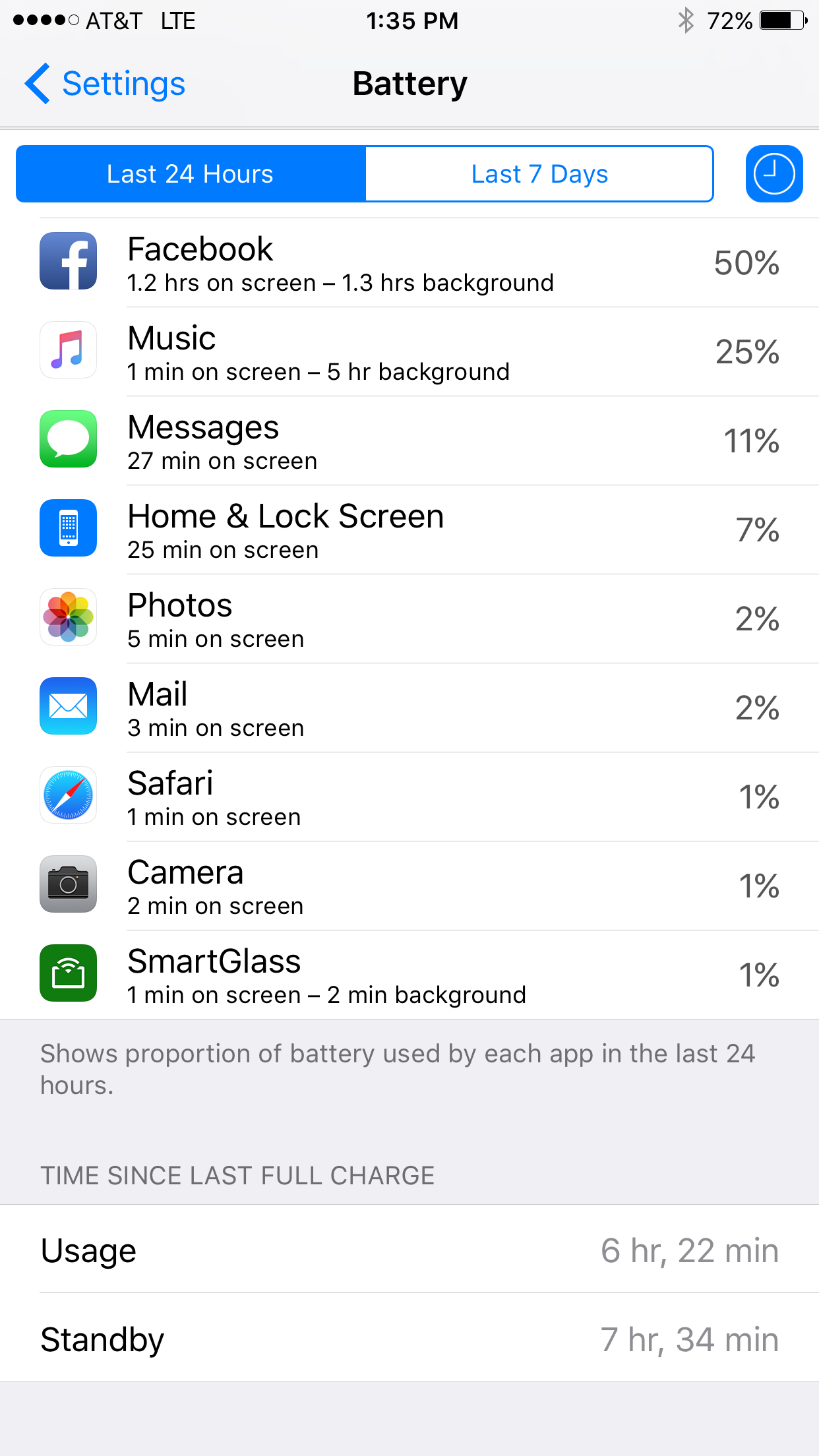This screenshot has width=819, height=1456.
Task: Tap the Music battery usage row
Action: [x=409, y=352]
